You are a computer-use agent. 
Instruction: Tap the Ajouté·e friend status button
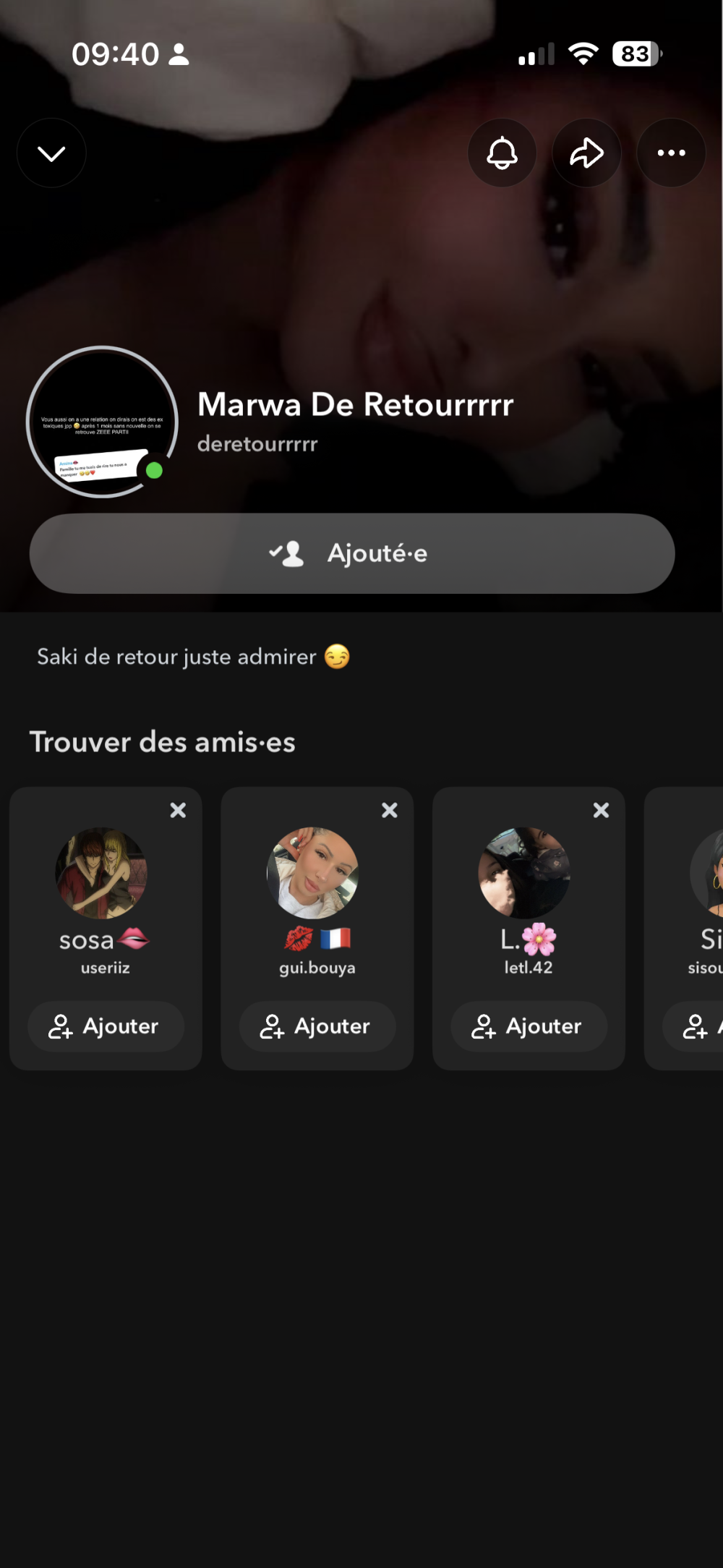(x=352, y=554)
